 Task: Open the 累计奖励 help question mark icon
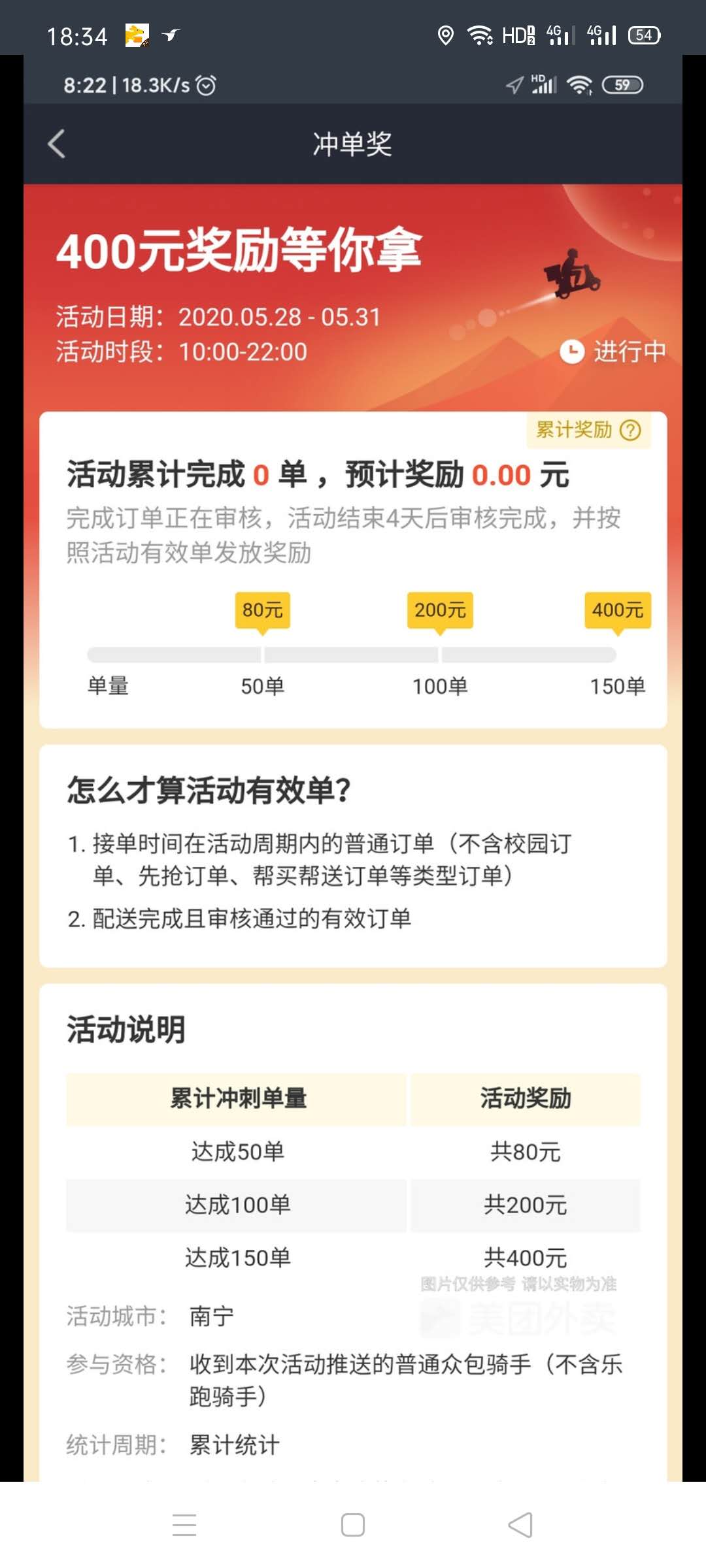630,429
